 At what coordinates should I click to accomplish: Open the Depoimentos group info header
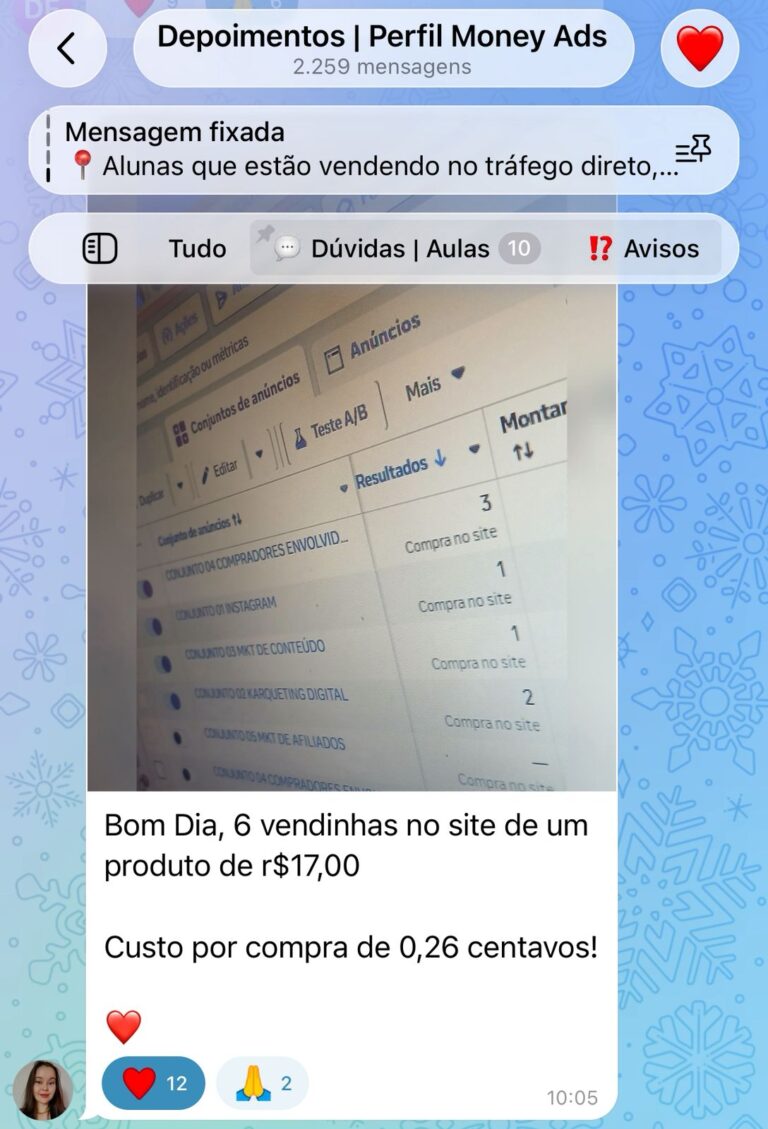point(382,49)
